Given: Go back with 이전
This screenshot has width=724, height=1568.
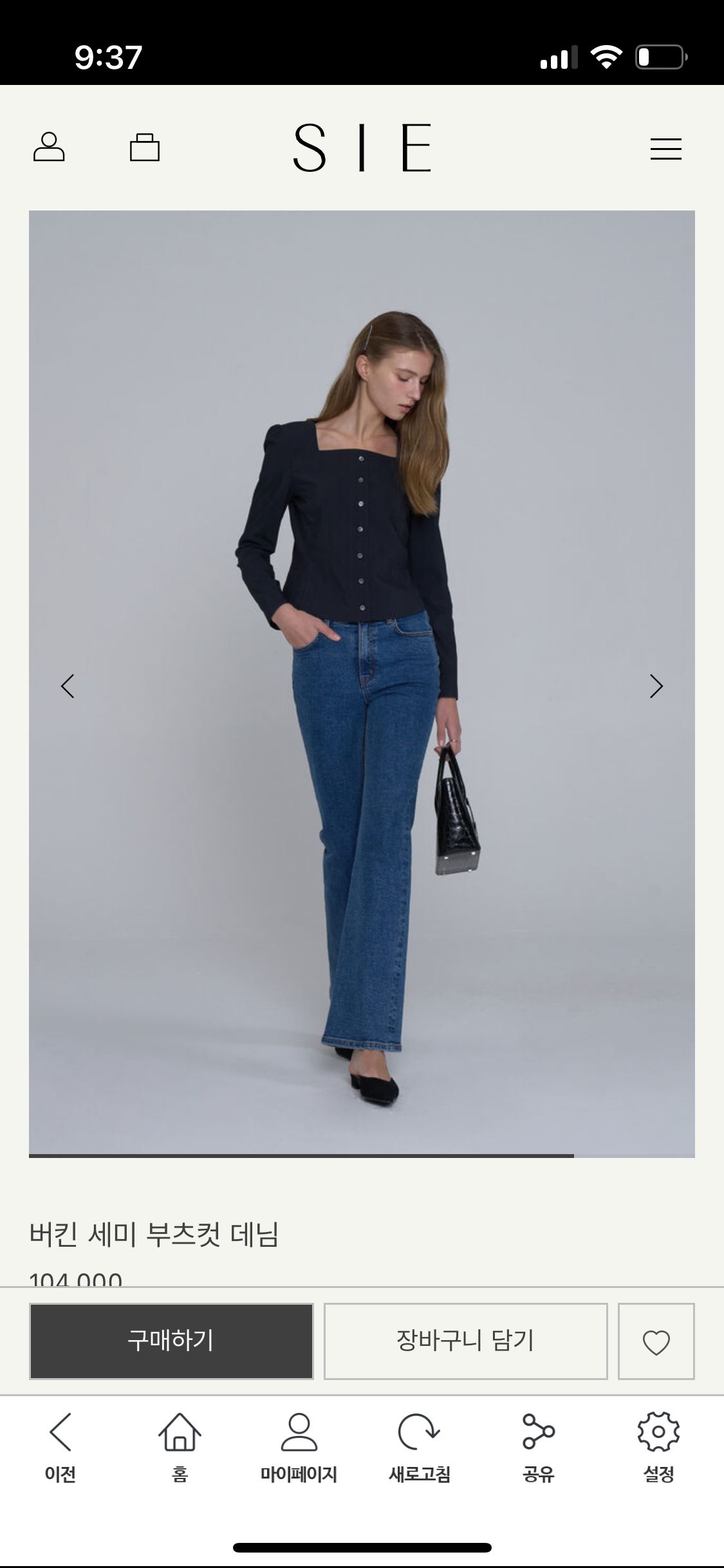Looking at the screenshot, I should pyautogui.click(x=60, y=1446).
